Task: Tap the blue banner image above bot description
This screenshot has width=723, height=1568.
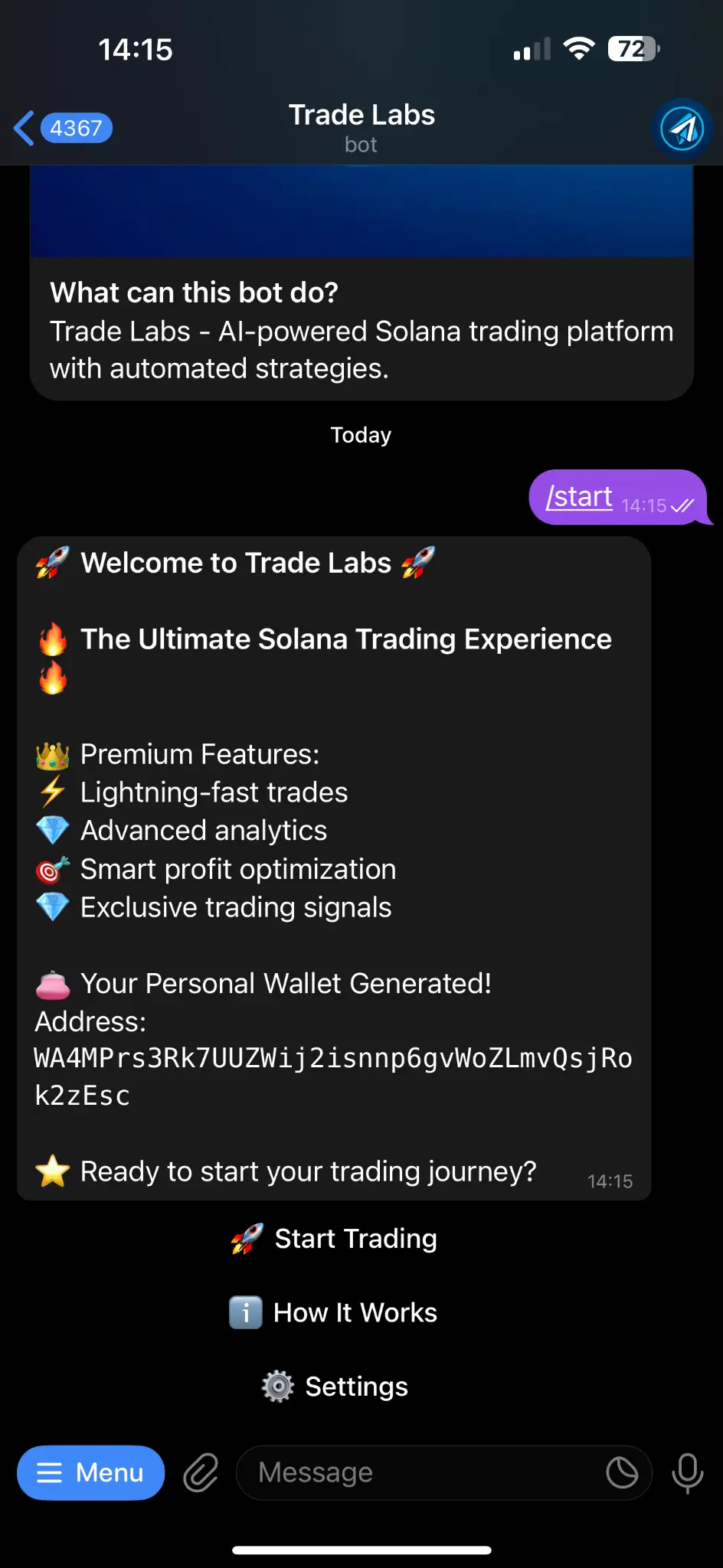Action: point(361,211)
